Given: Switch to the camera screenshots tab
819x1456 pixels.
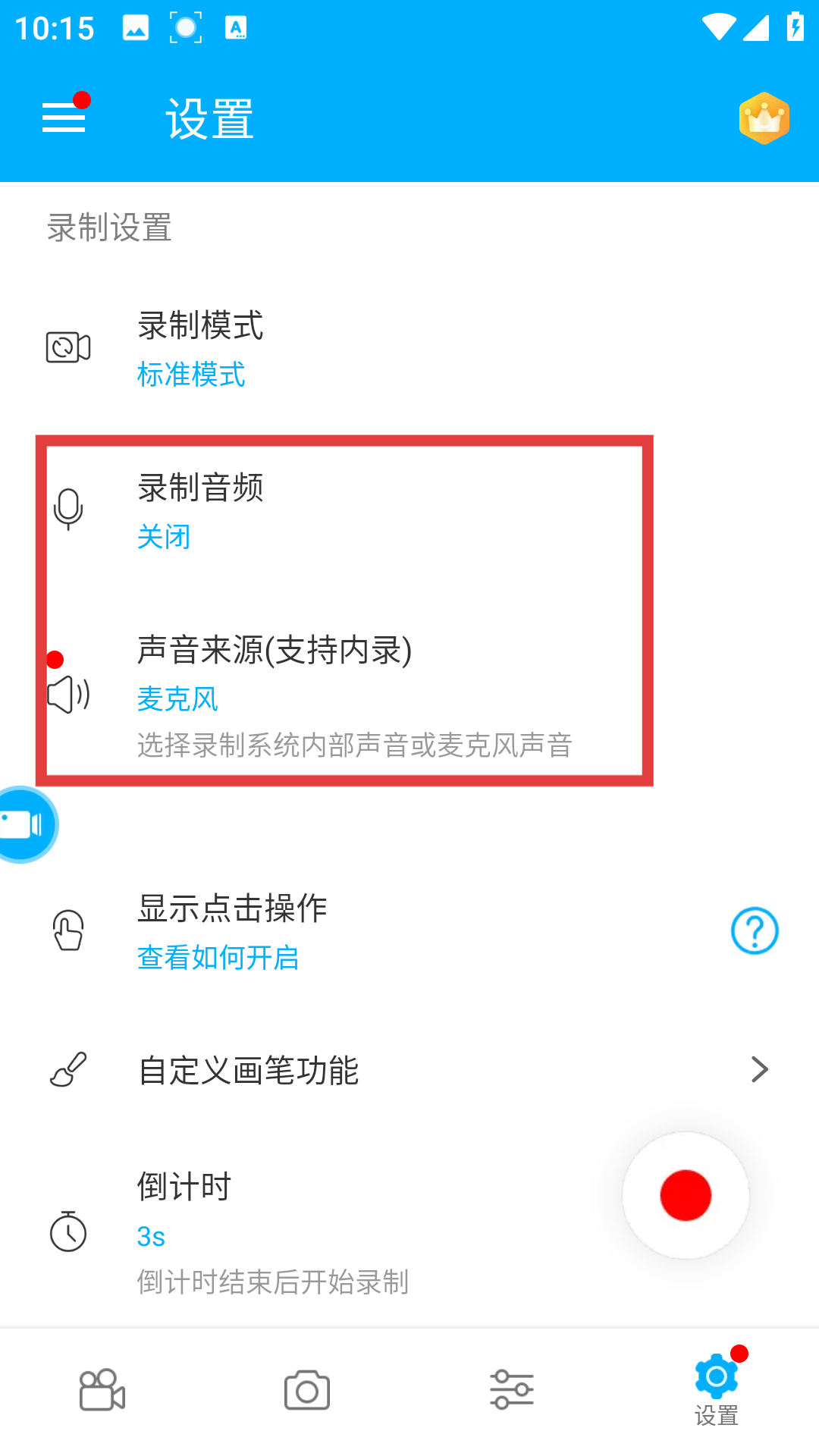Looking at the screenshot, I should tap(307, 1390).
